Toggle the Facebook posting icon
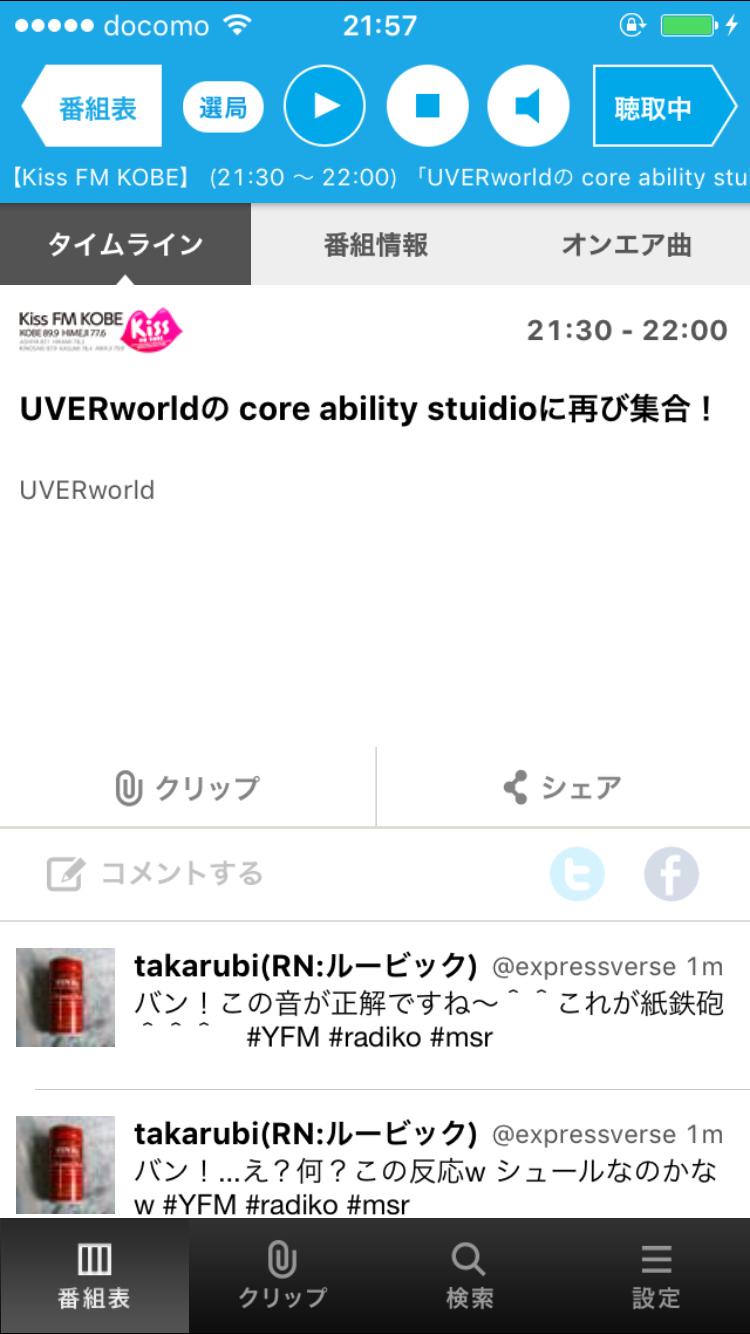Image resolution: width=750 pixels, height=1334 pixels. click(671, 874)
